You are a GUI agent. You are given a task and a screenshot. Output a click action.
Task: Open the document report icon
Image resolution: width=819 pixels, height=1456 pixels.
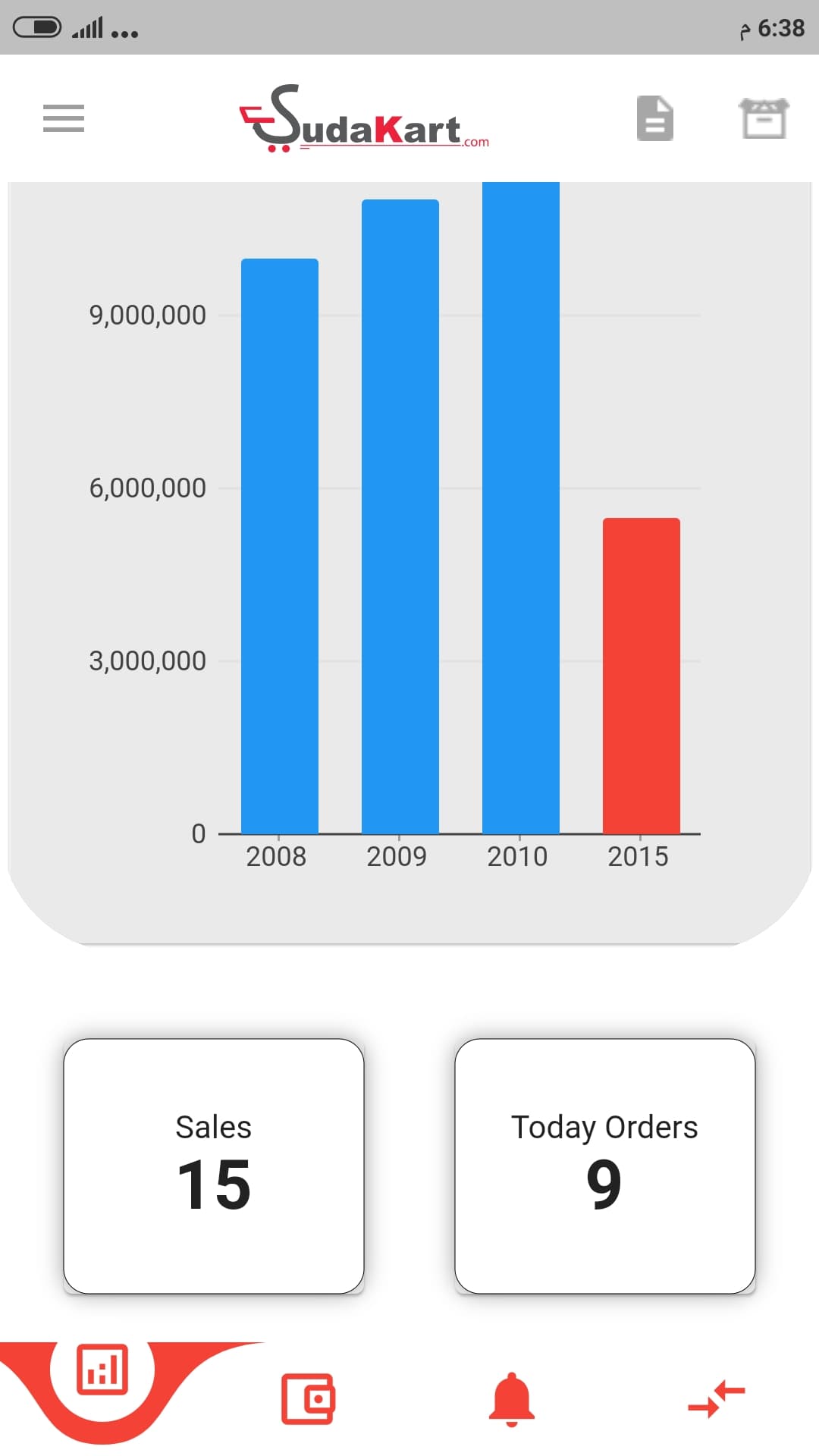pos(654,118)
